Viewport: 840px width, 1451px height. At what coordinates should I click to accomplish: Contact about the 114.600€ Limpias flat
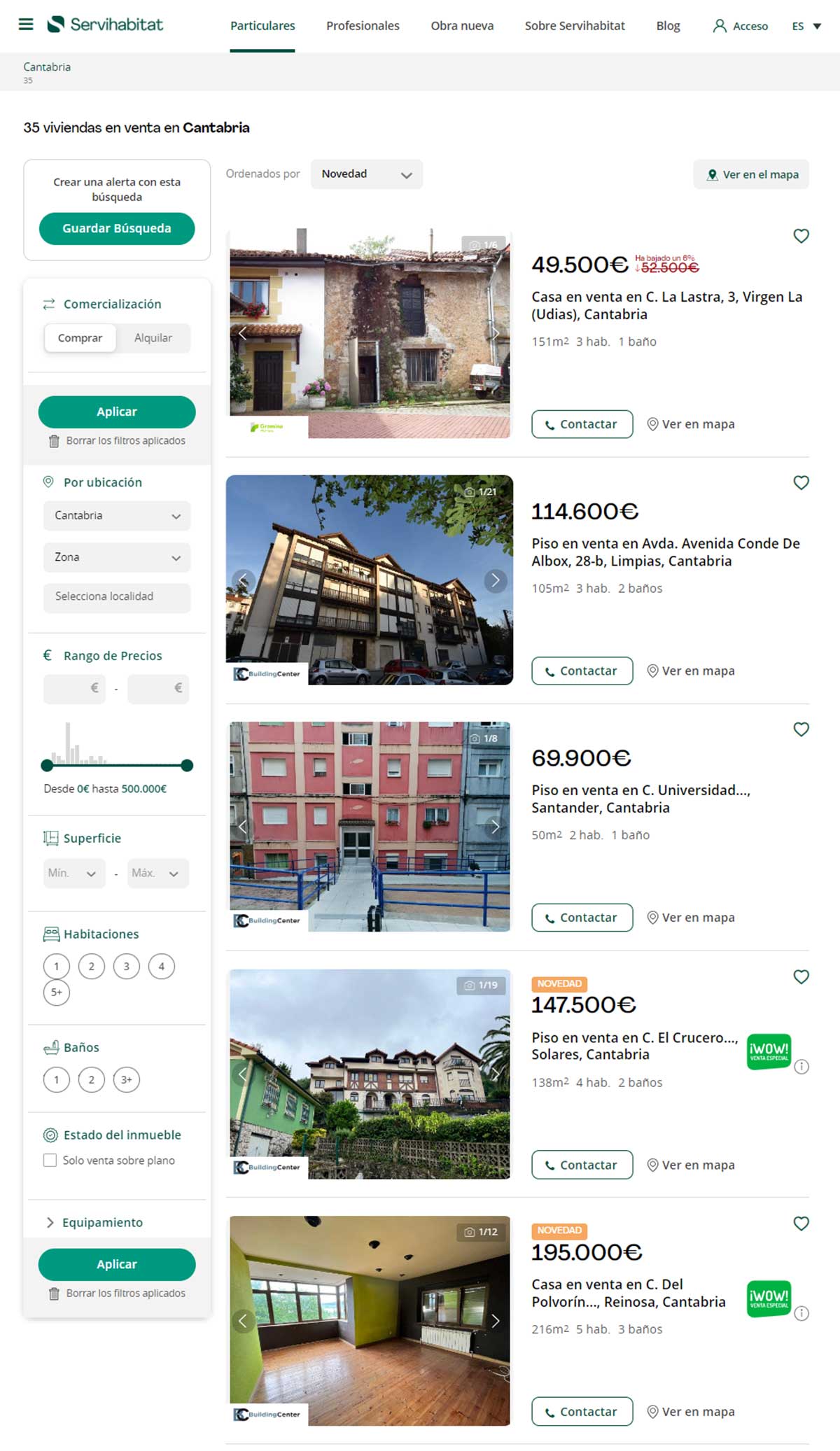pos(582,671)
